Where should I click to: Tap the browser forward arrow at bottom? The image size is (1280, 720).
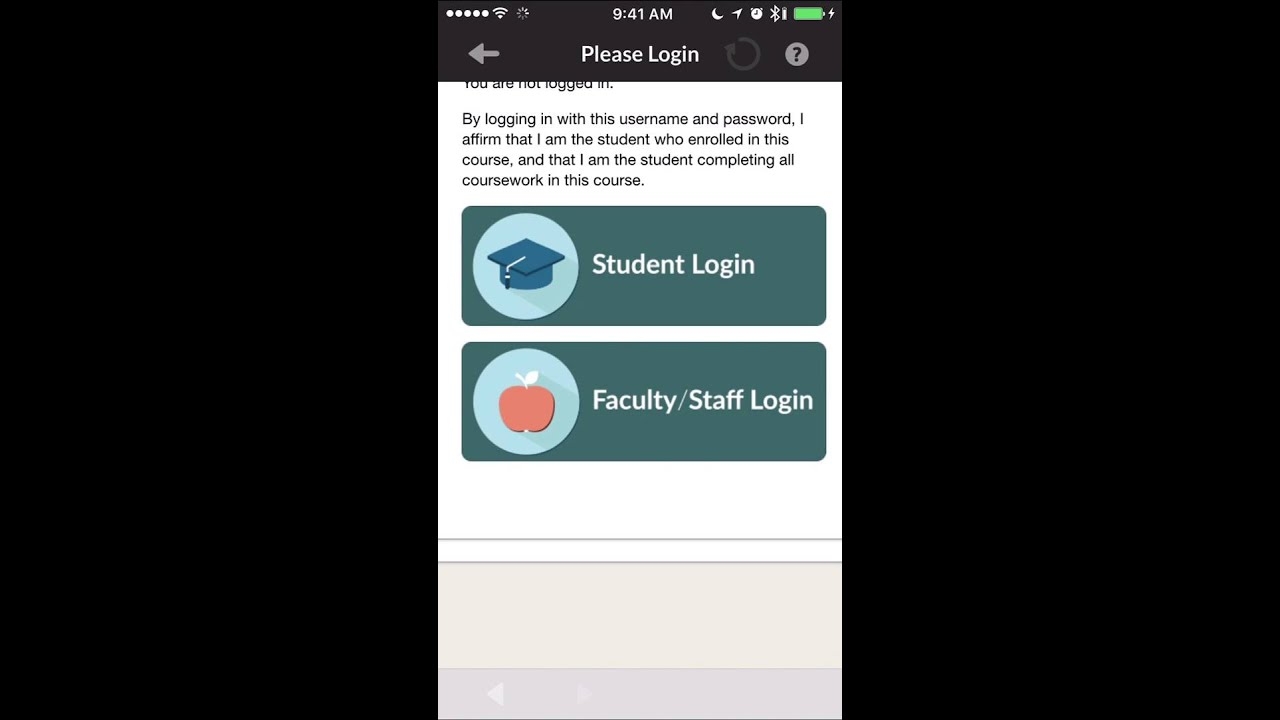(585, 694)
